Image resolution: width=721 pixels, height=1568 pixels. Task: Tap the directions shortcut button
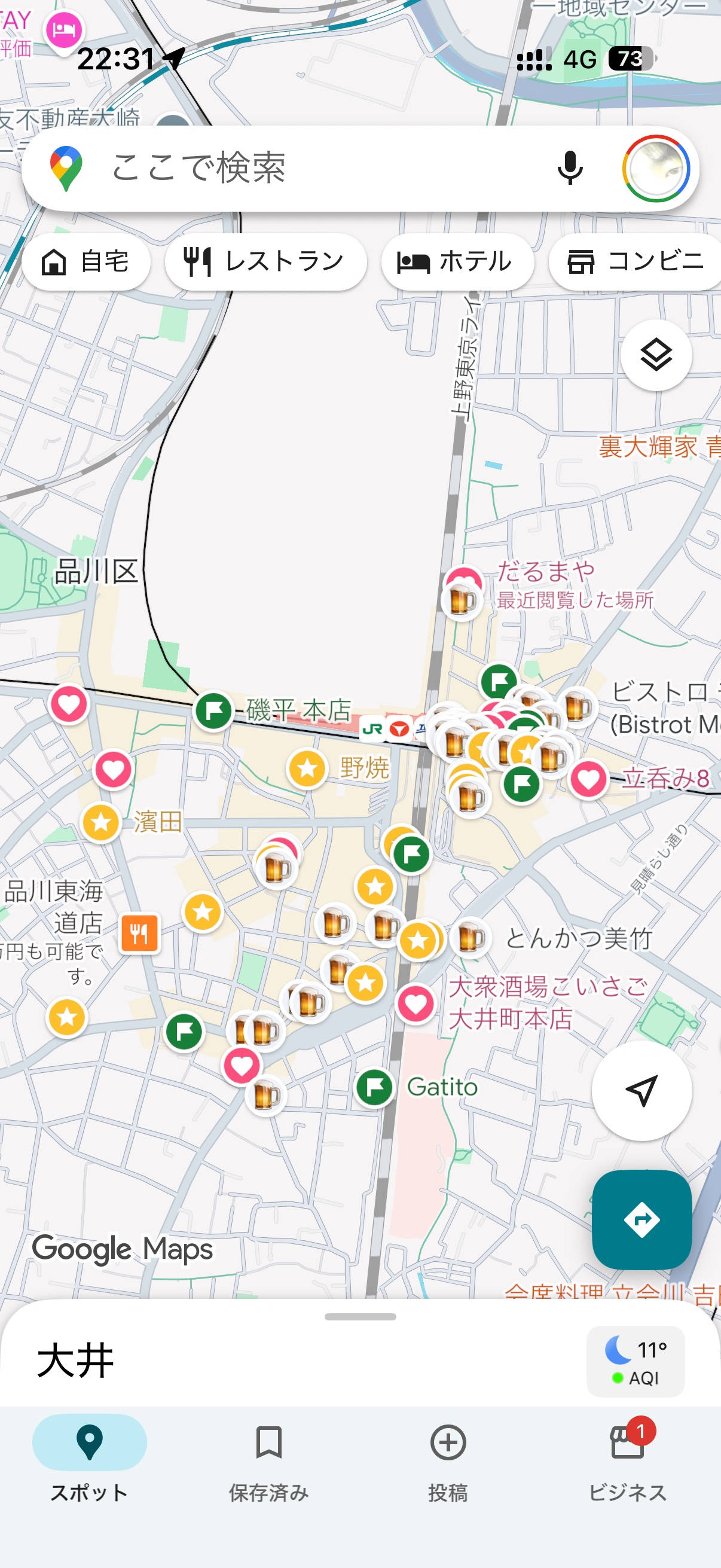(x=642, y=1220)
